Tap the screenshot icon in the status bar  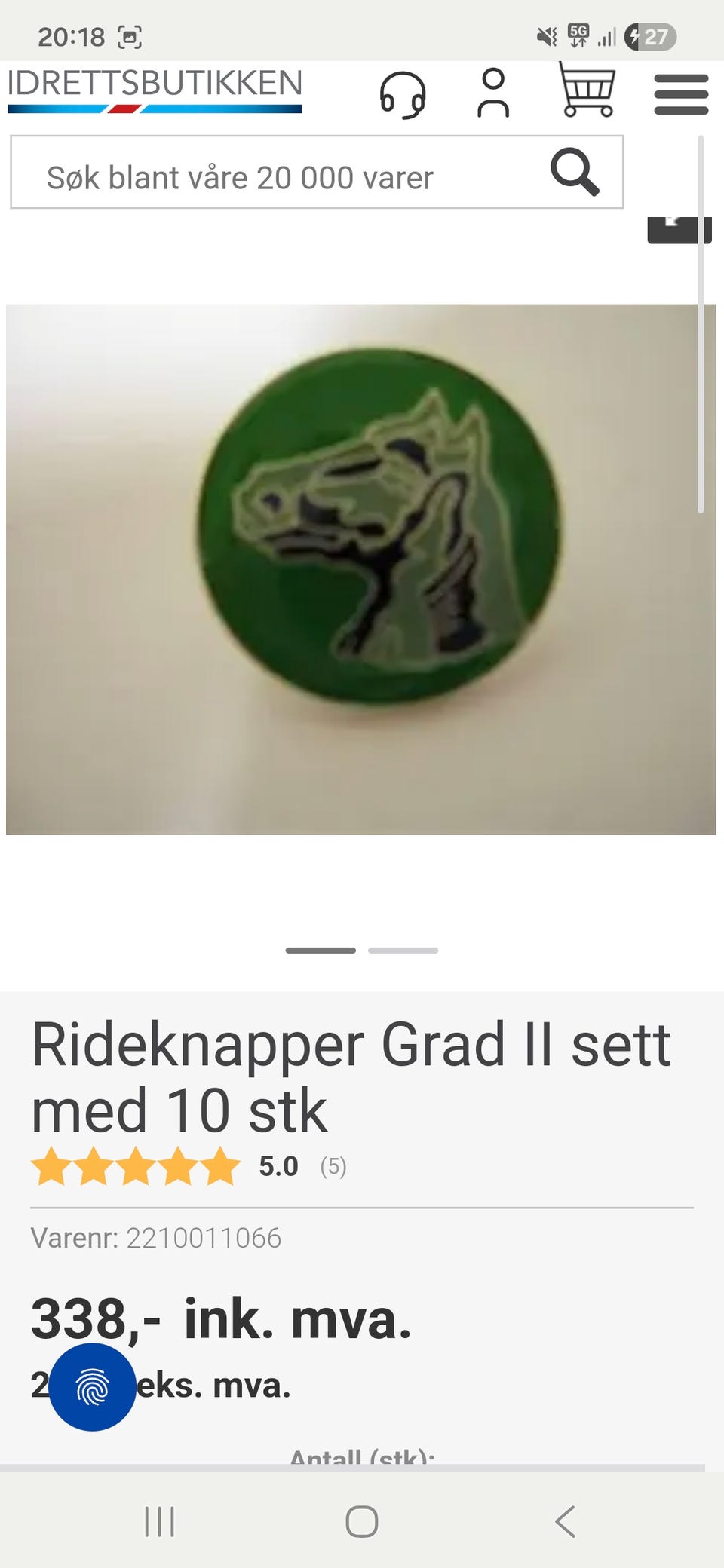point(128,34)
